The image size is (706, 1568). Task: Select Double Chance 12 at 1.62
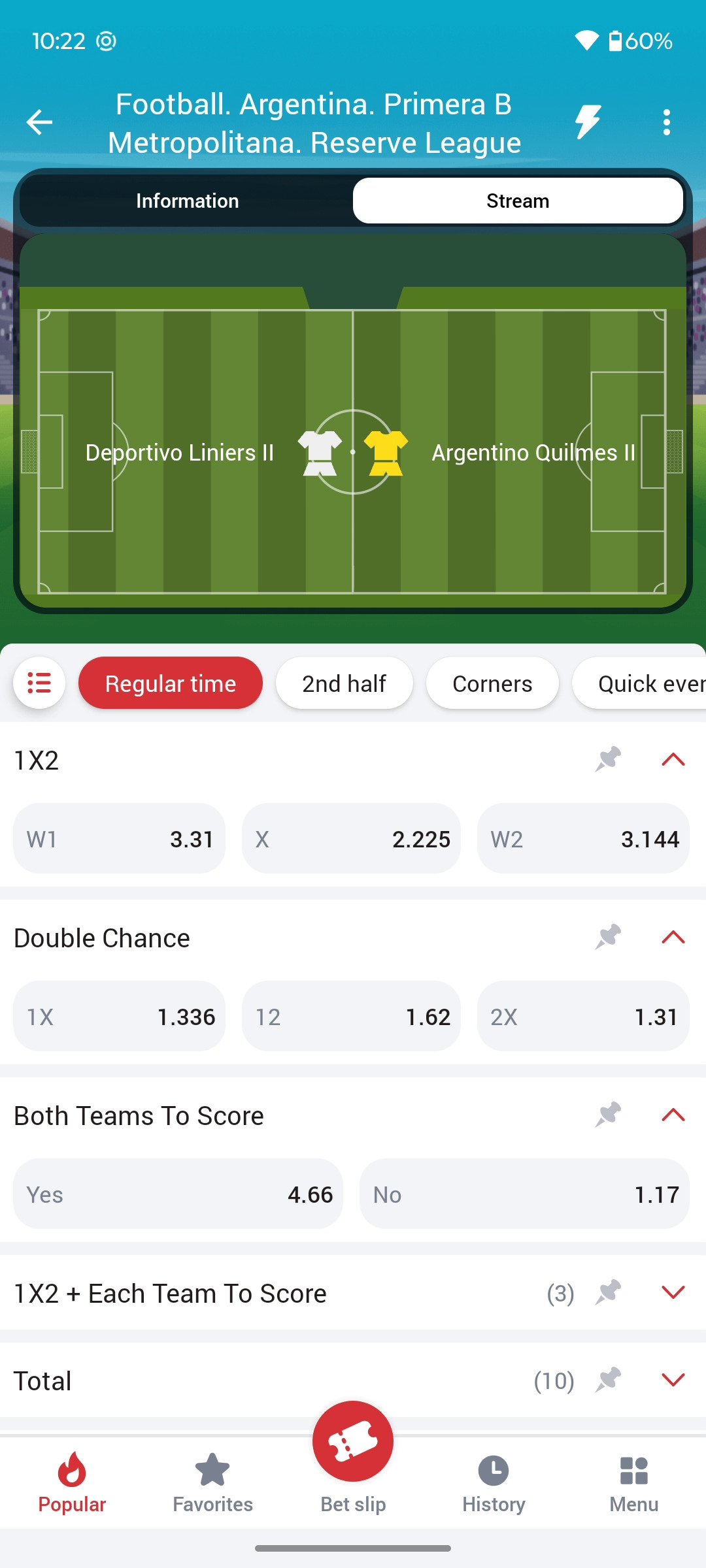pyautogui.click(x=351, y=1017)
